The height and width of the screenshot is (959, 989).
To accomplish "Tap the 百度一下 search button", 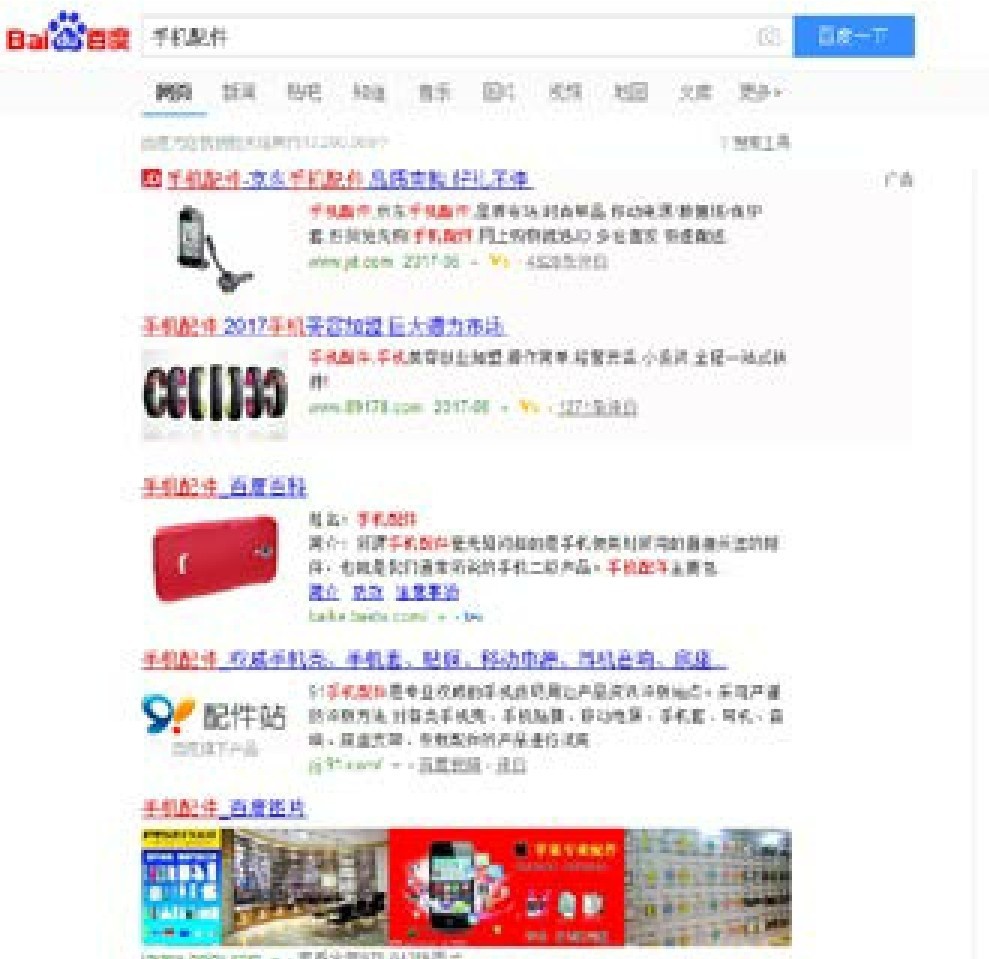I will pyautogui.click(x=853, y=37).
